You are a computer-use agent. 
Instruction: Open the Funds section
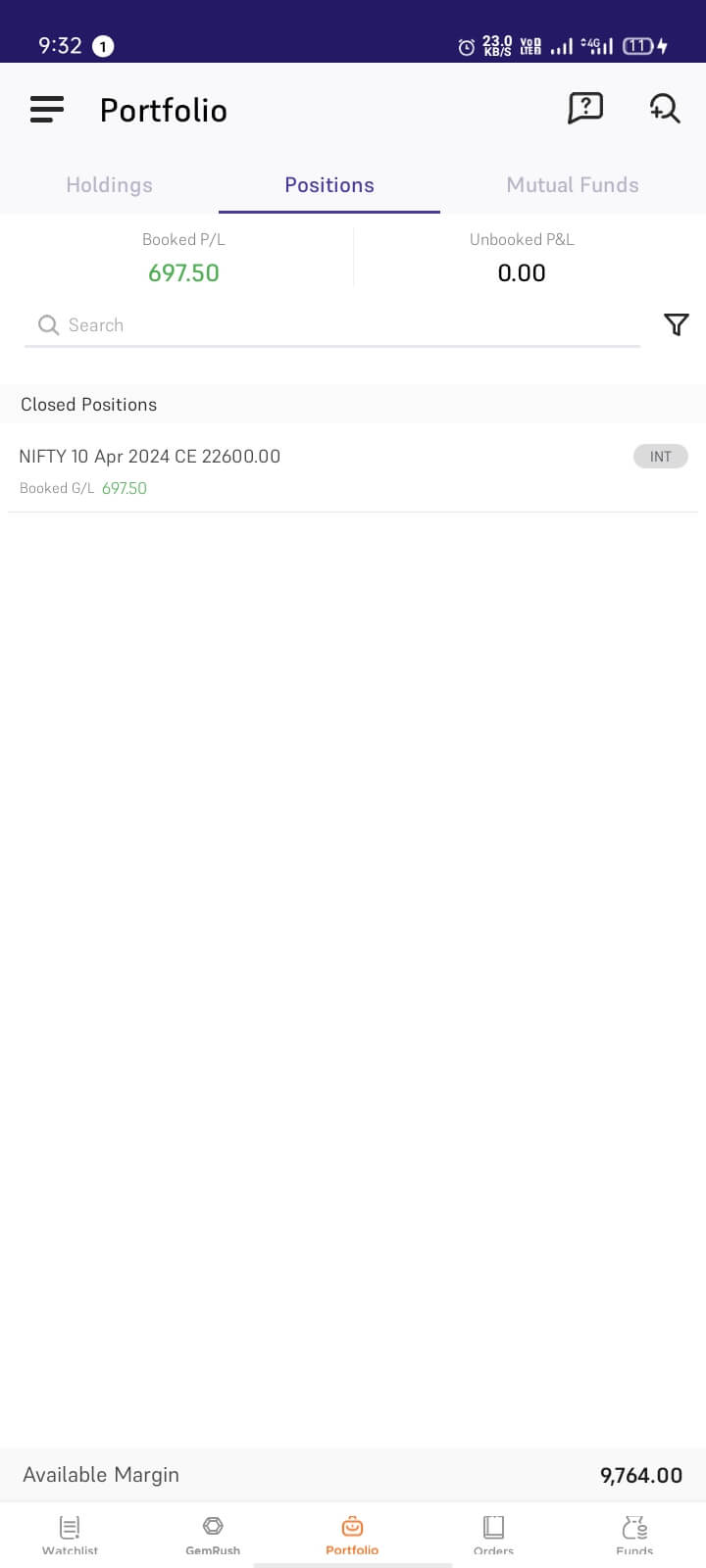(634, 1534)
